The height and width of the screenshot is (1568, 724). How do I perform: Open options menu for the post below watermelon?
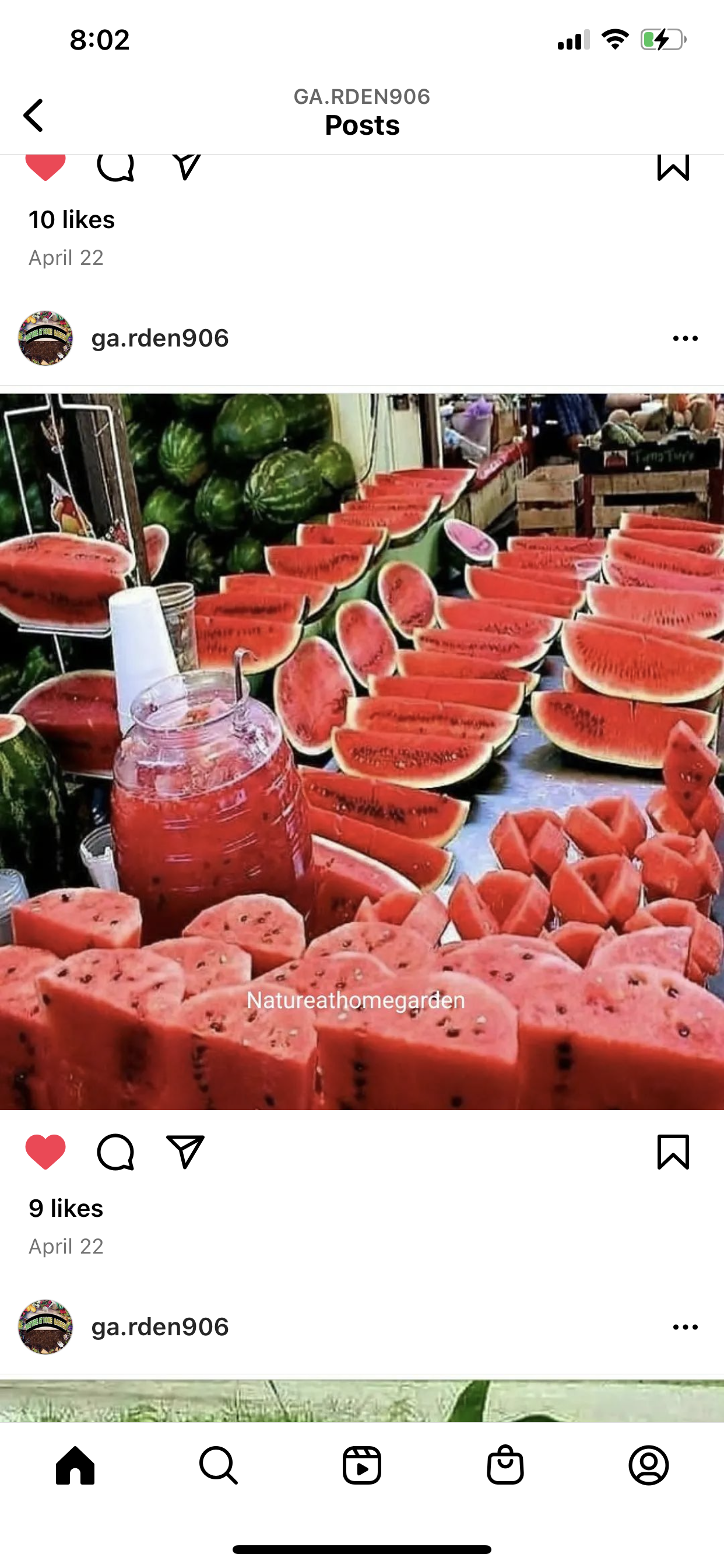click(x=685, y=1327)
